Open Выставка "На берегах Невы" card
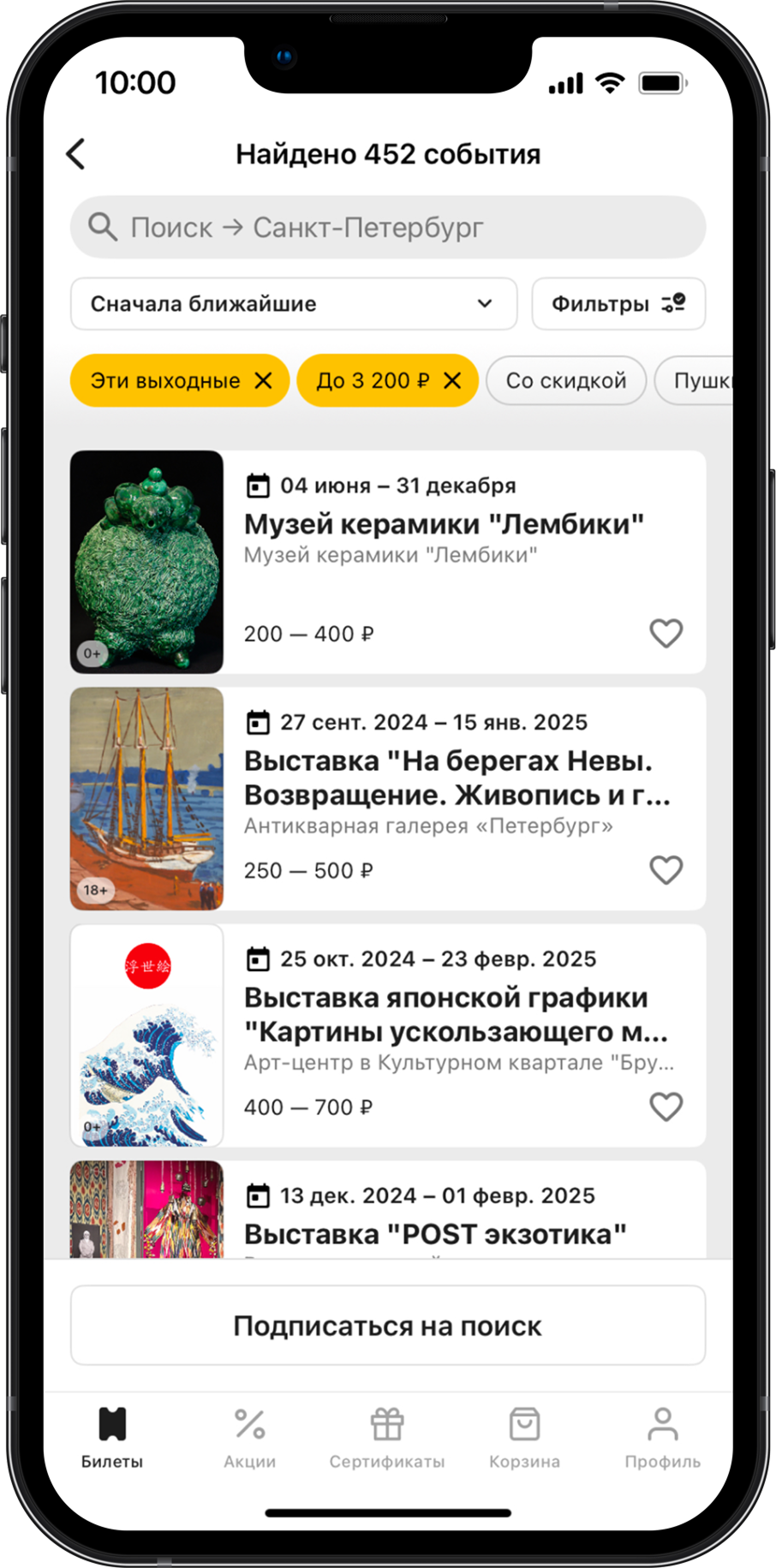 pos(443,779)
